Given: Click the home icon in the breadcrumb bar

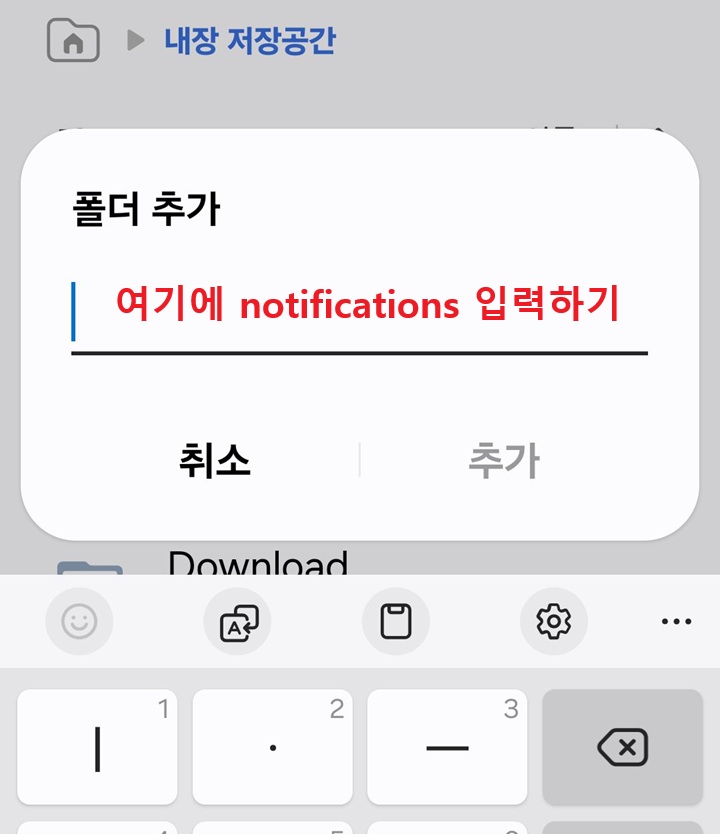Looking at the screenshot, I should [74, 41].
